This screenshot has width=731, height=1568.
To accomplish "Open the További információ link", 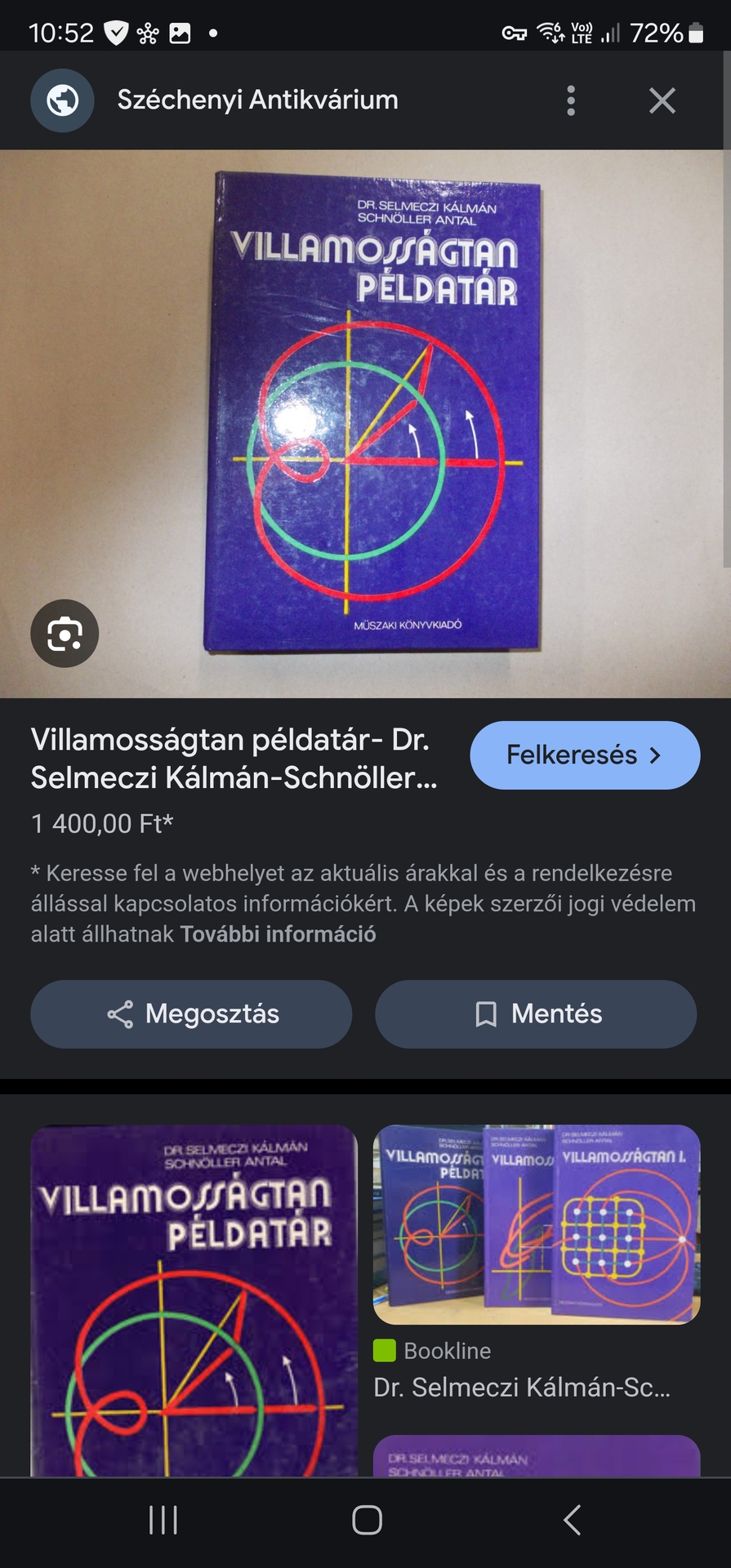I will coord(278,934).
